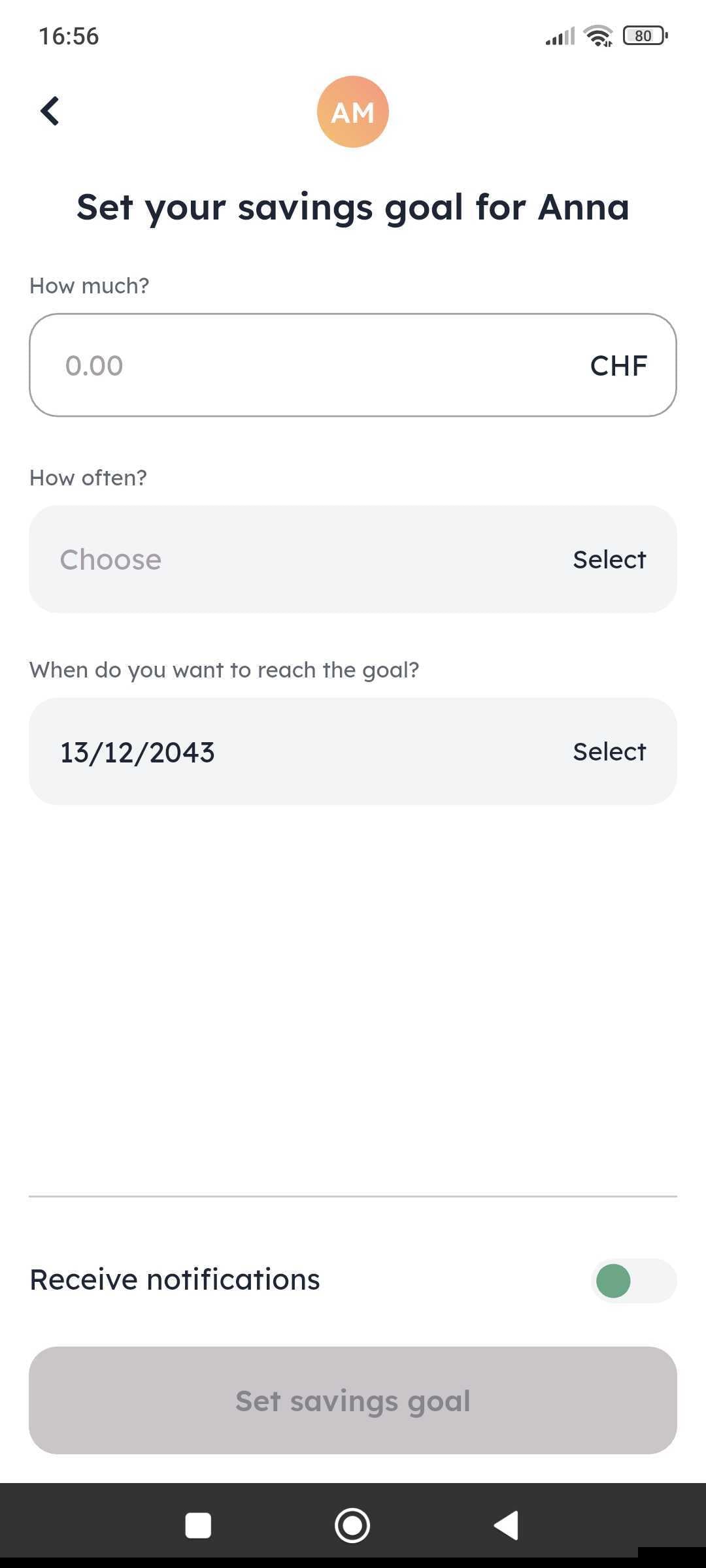Image resolution: width=706 pixels, height=1568 pixels.
Task: Go to the system home screen
Action: [x=352, y=1526]
